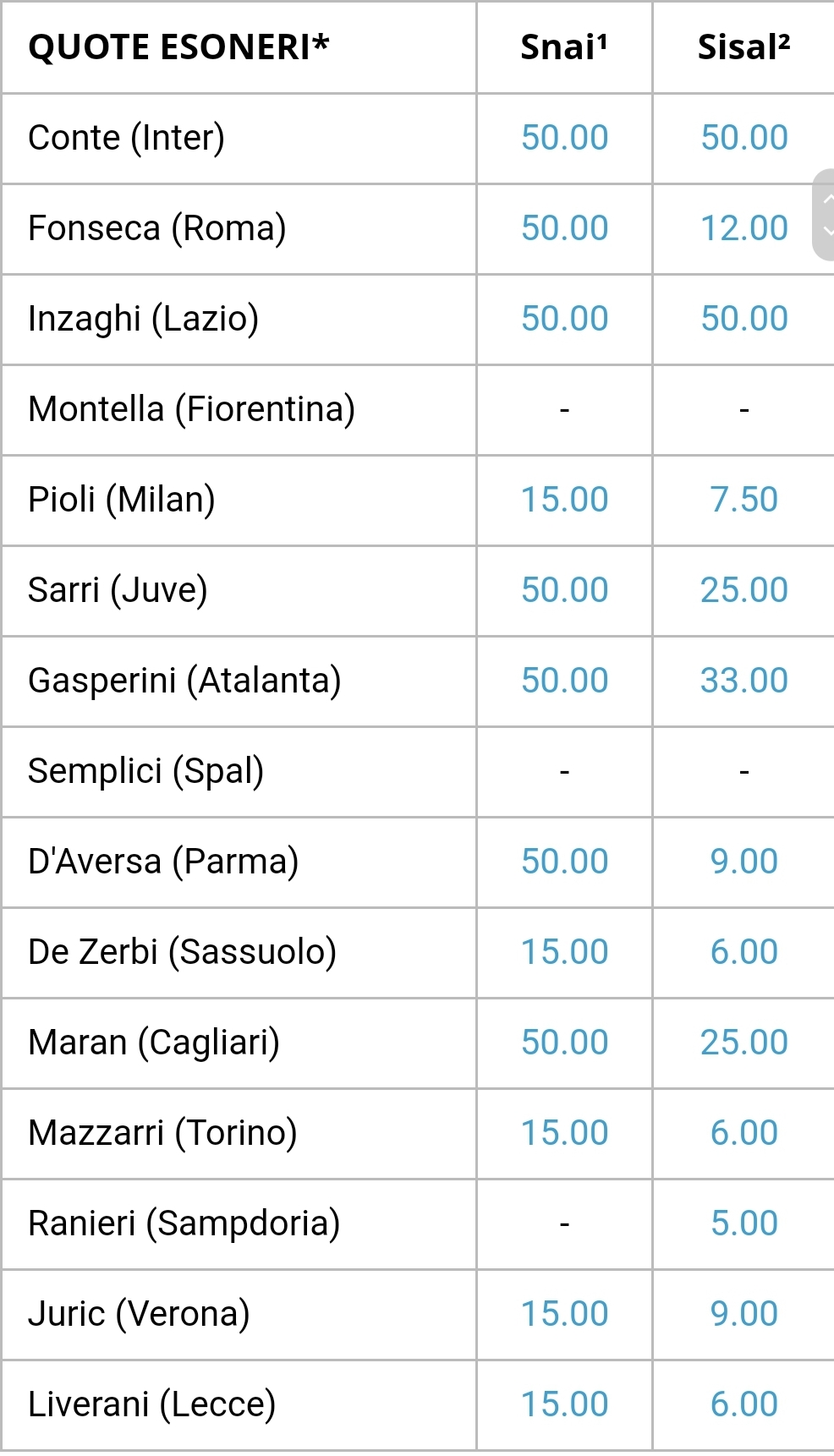Viewport: 834px width, 1456px height.
Task: Tap the fast-scroll handle at the right edge
Action: click(824, 215)
